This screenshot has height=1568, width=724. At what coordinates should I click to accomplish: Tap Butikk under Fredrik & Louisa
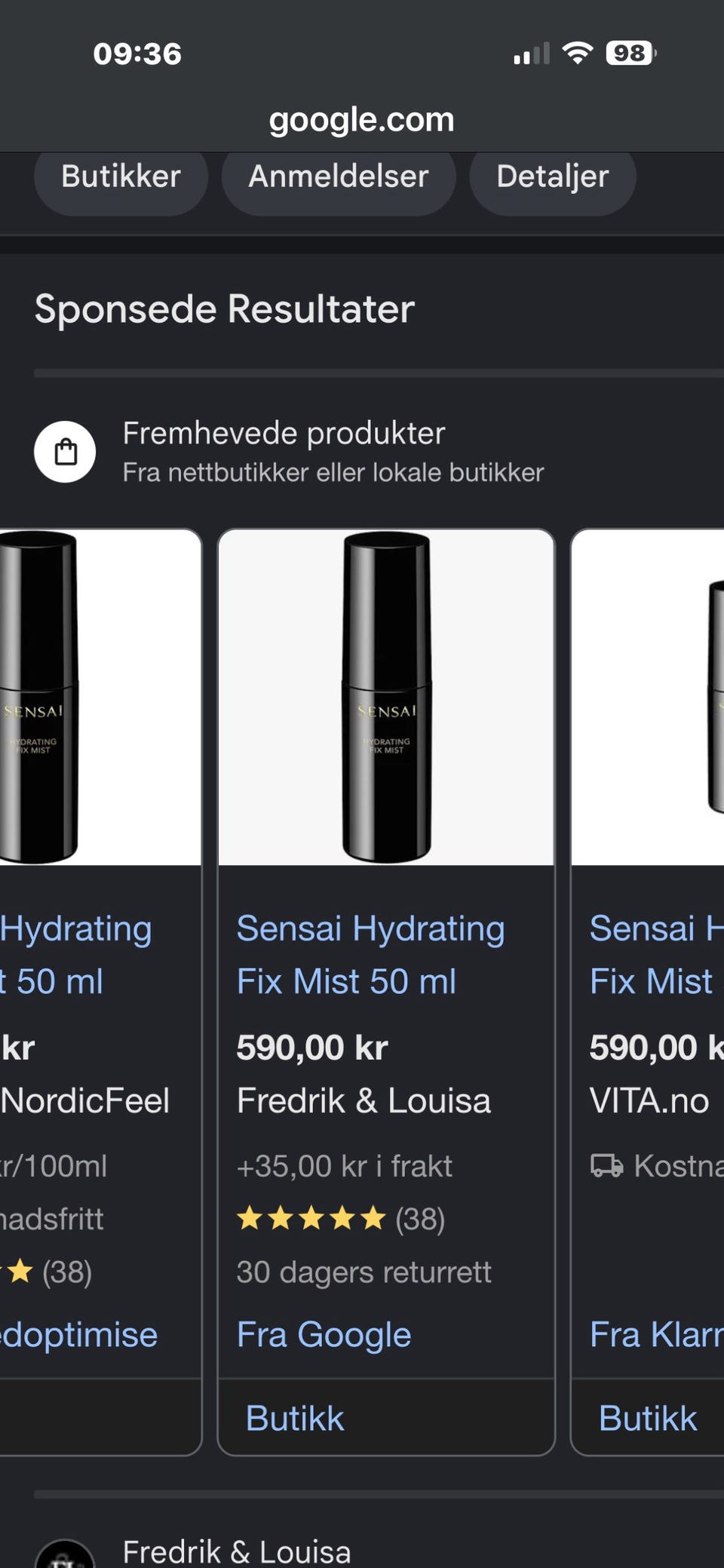tap(295, 1418)
